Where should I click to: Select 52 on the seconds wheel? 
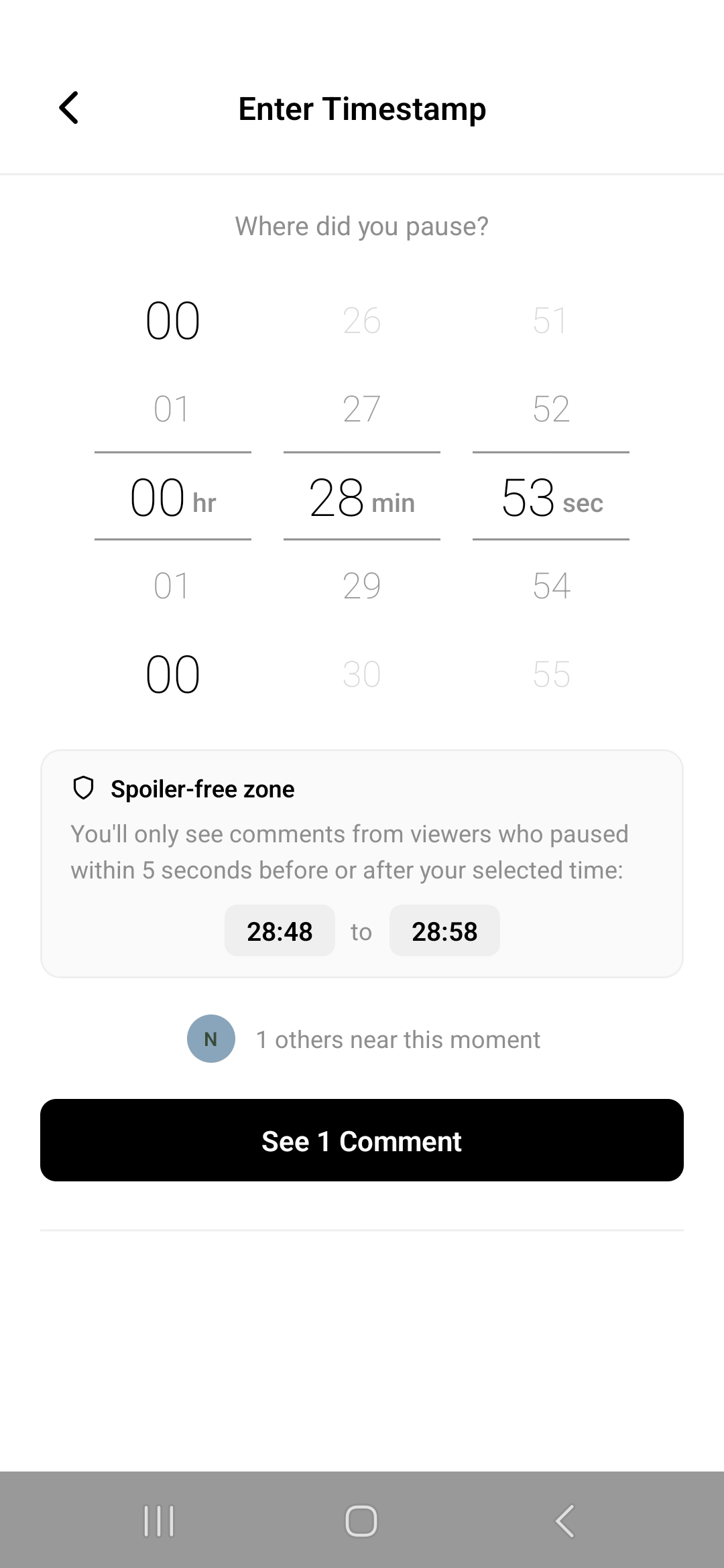[x=550, y=407]
